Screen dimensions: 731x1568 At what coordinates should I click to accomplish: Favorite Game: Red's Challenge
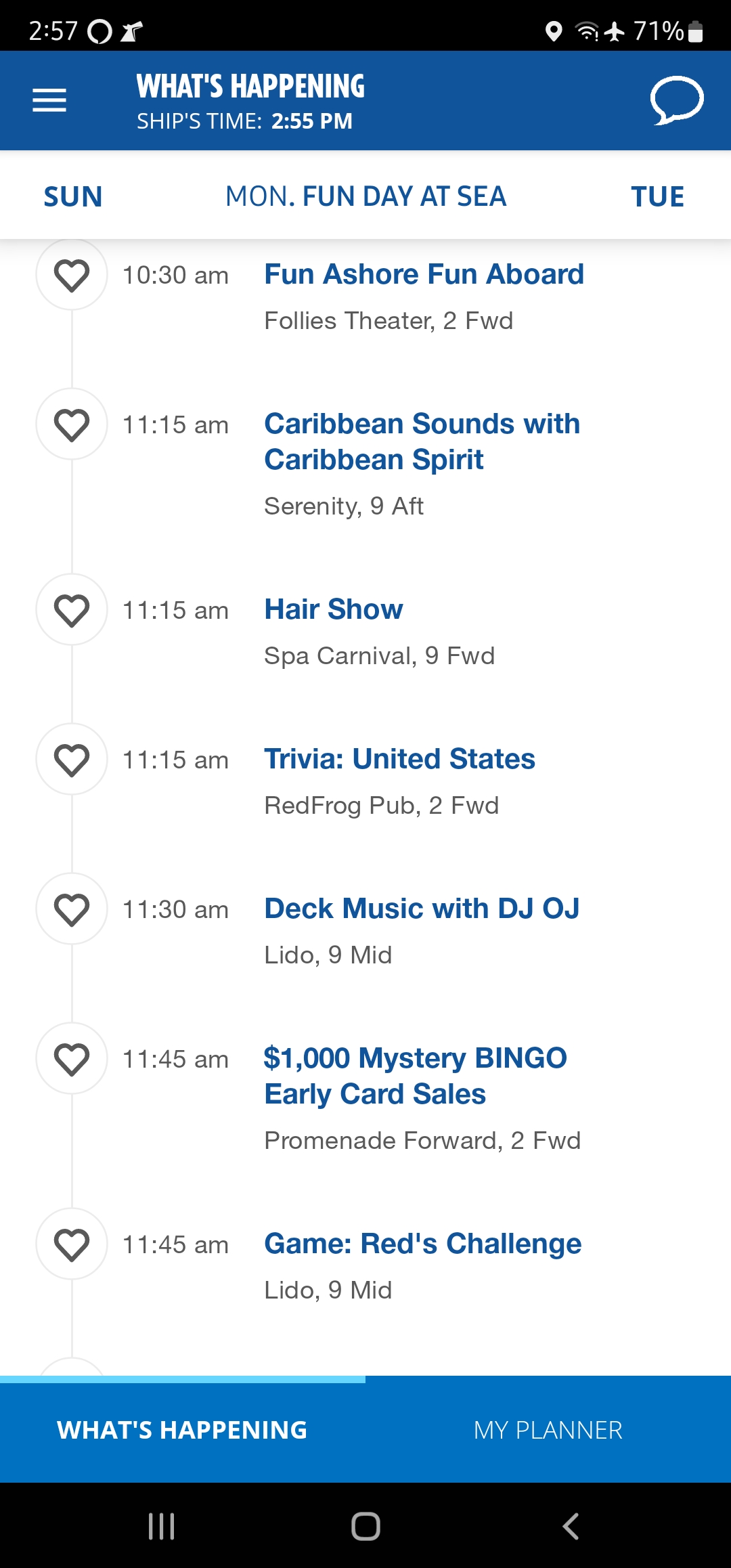click(72, 1244)
